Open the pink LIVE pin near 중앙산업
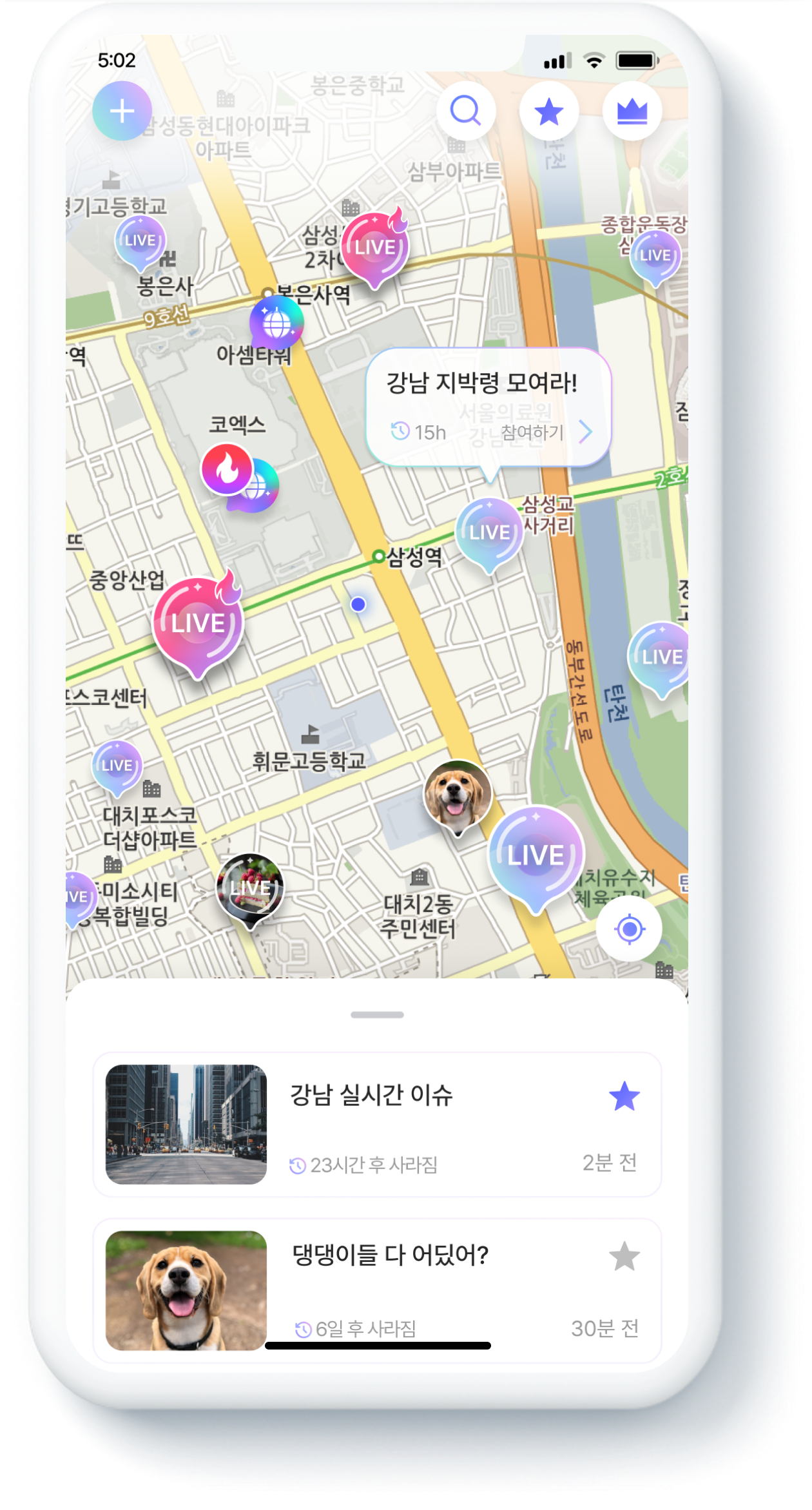 point(198,623)
